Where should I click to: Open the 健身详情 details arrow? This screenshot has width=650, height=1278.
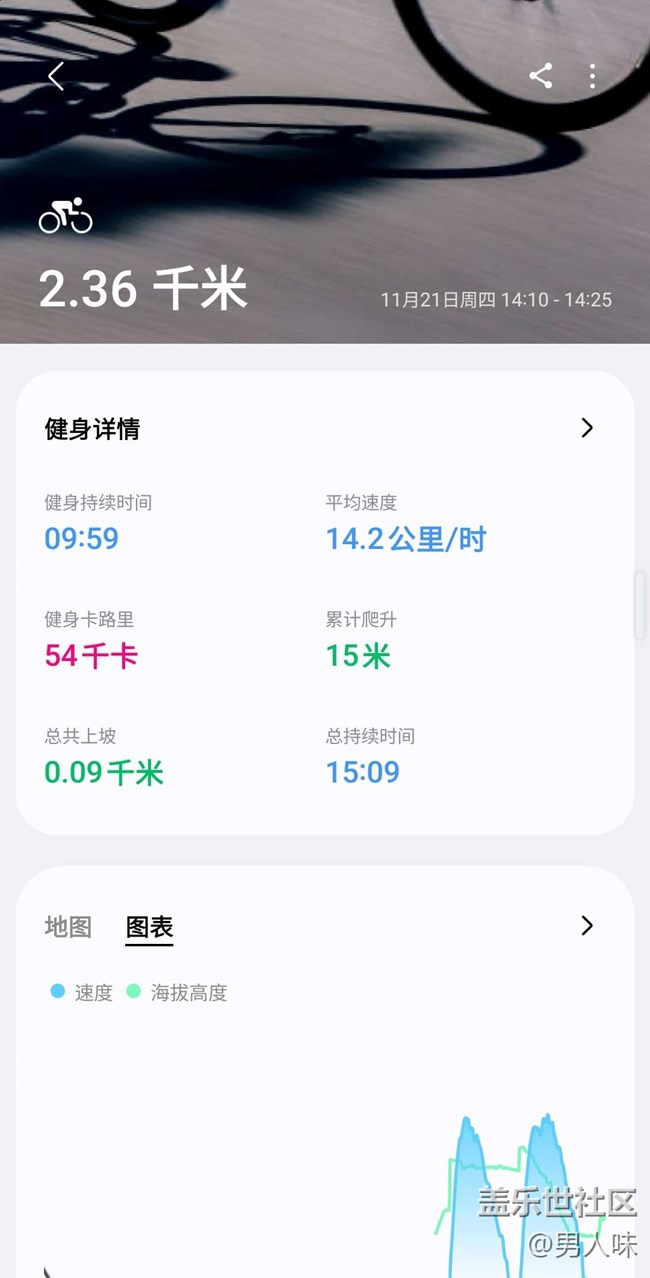coord(587,428)
